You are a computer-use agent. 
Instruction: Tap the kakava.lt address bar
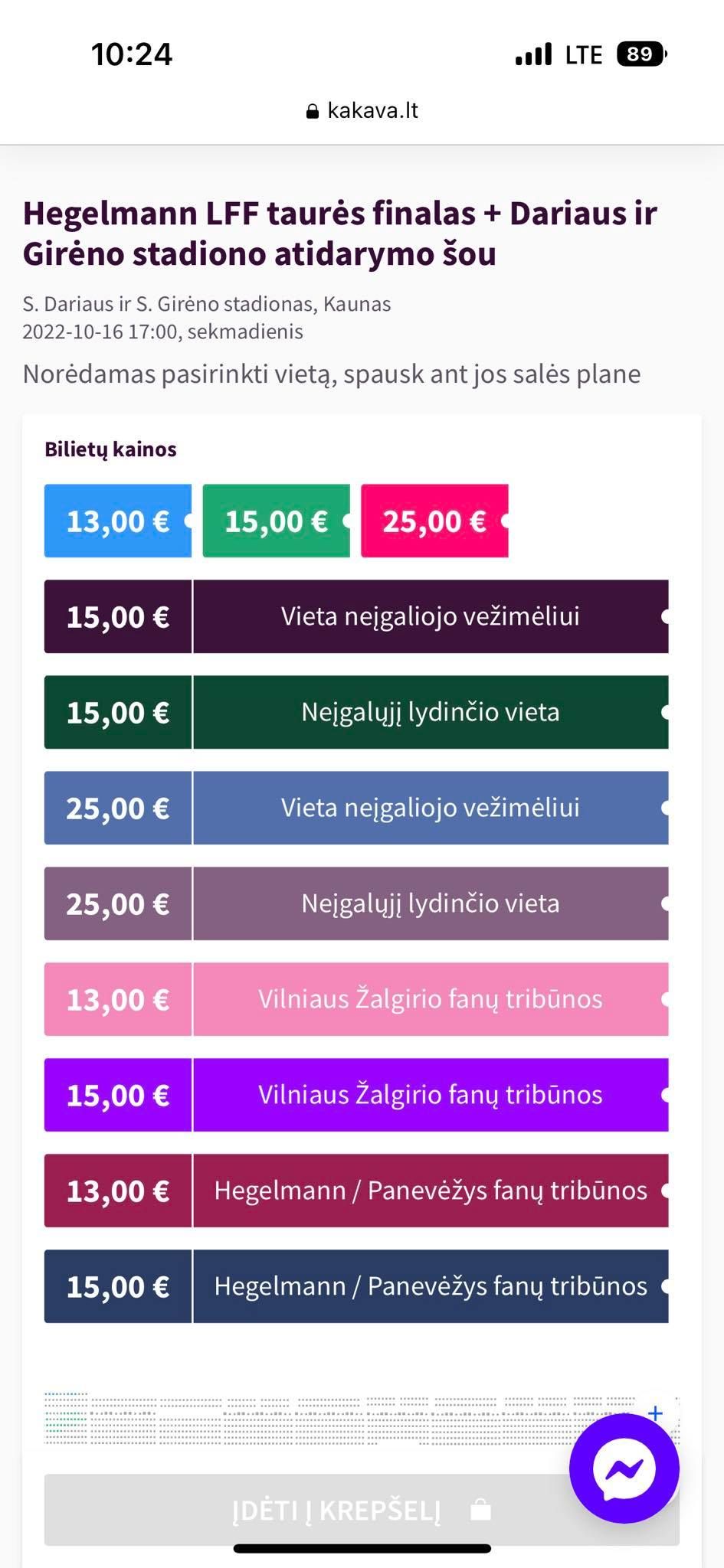(x=362, y=111)
